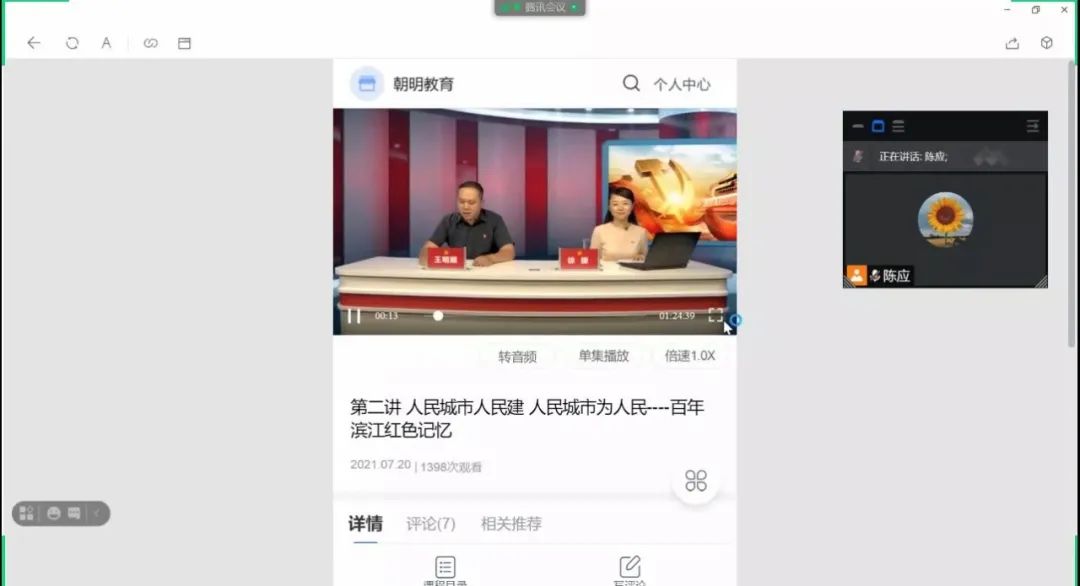This screenshot has width=1080, height=586.
Task: Pause the video
Action: 353,316
